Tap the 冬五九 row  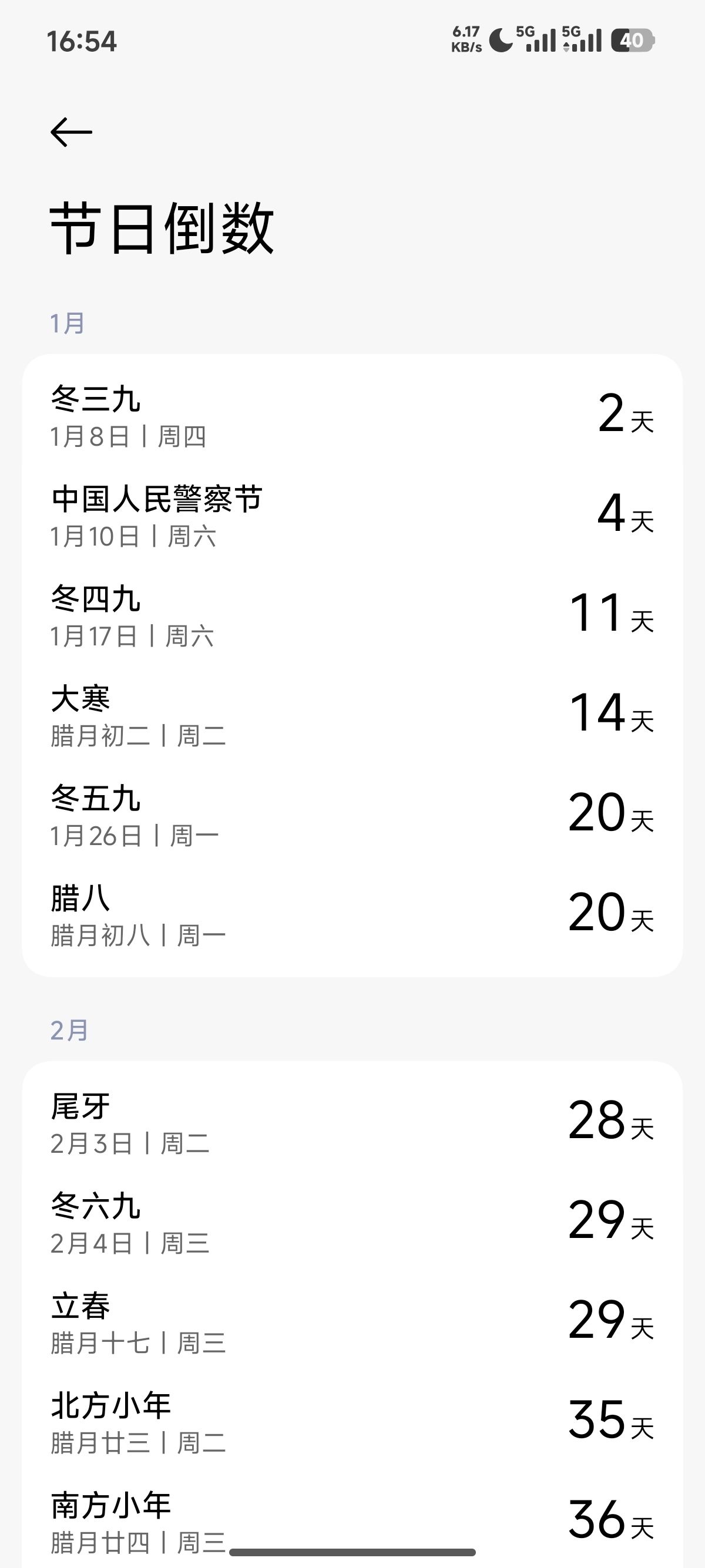coord(352,816)
